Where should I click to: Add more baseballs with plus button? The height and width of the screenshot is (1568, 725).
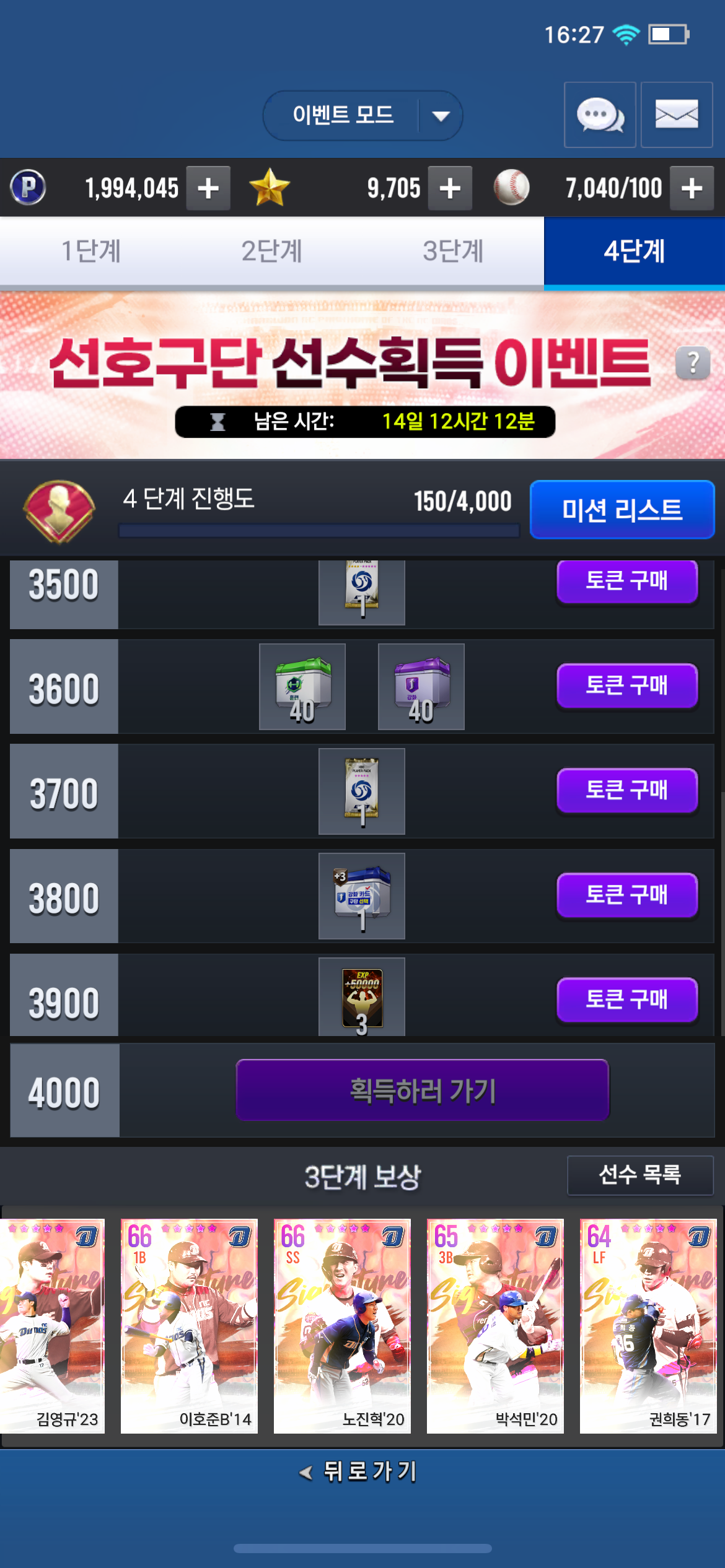[692, 188]
